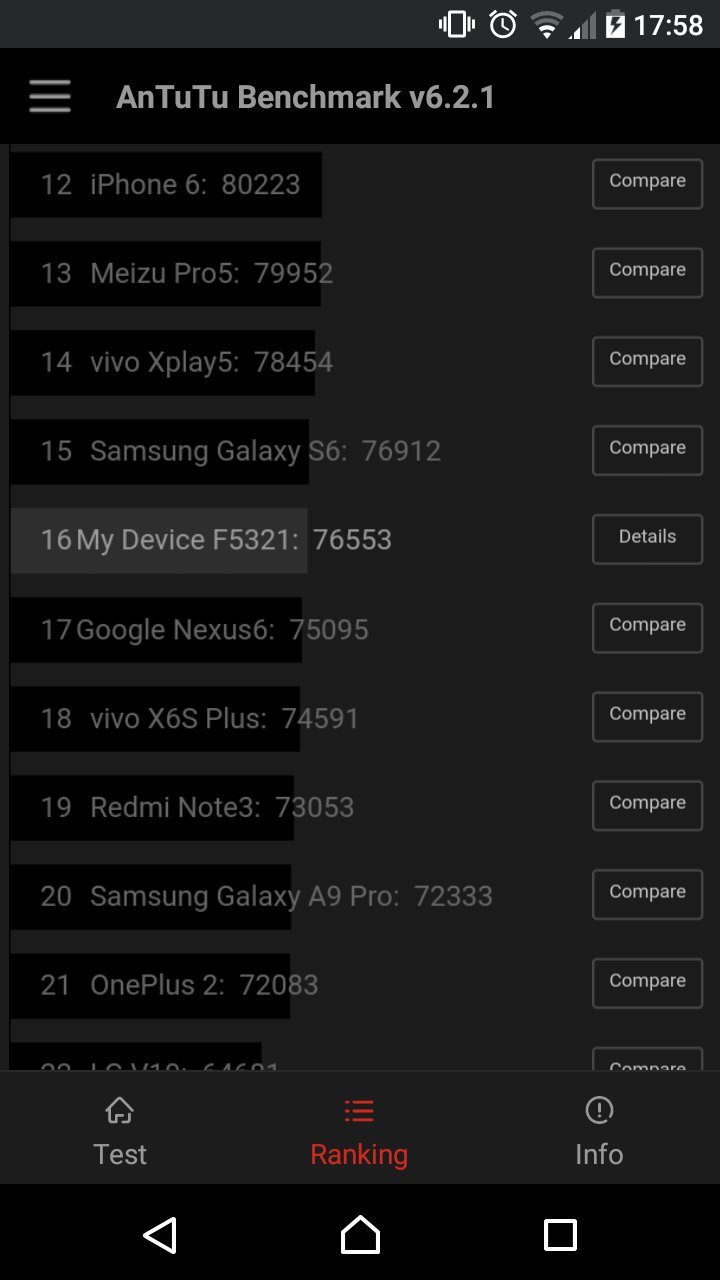Viewport: 720px width, 1280px height.
Task: Tap the Ranking list icon
Action: coord(359,1110)
